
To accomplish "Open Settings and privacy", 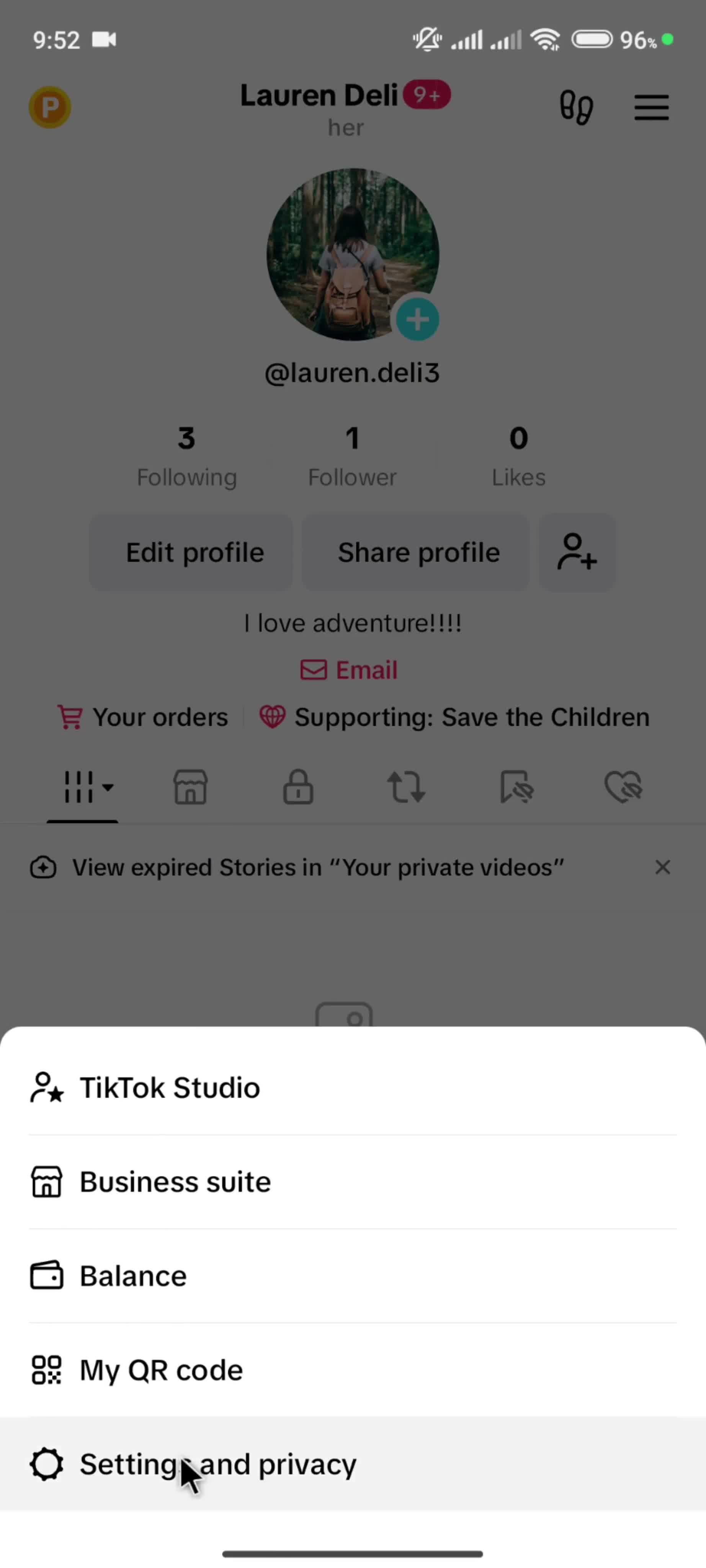I will point(217,1463).
